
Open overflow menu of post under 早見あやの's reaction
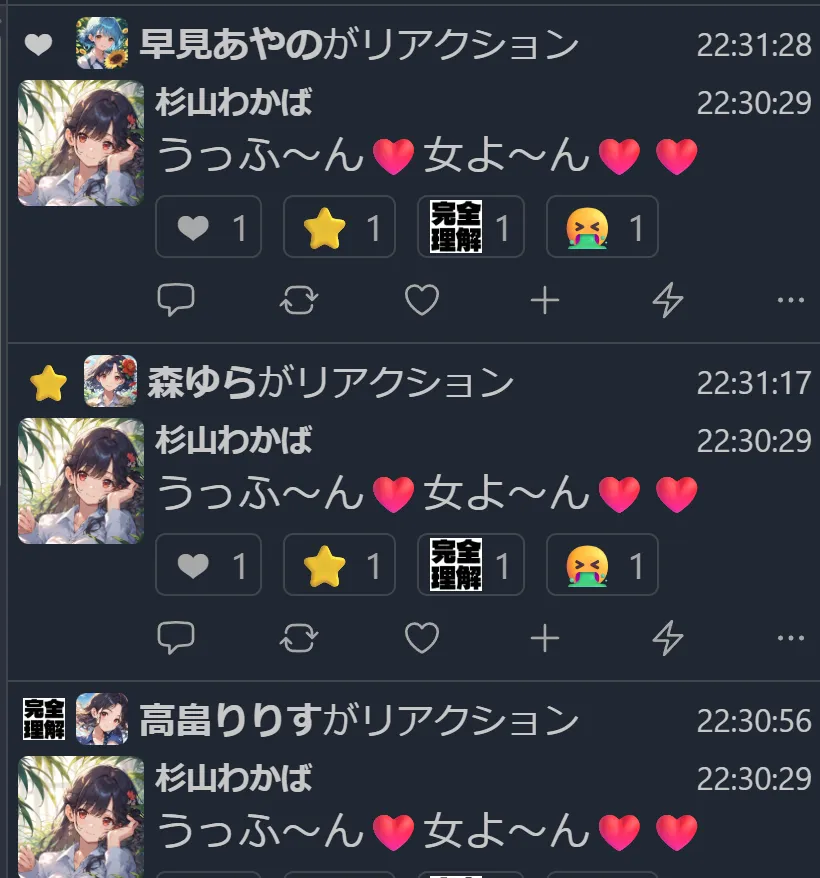(790, 299)
